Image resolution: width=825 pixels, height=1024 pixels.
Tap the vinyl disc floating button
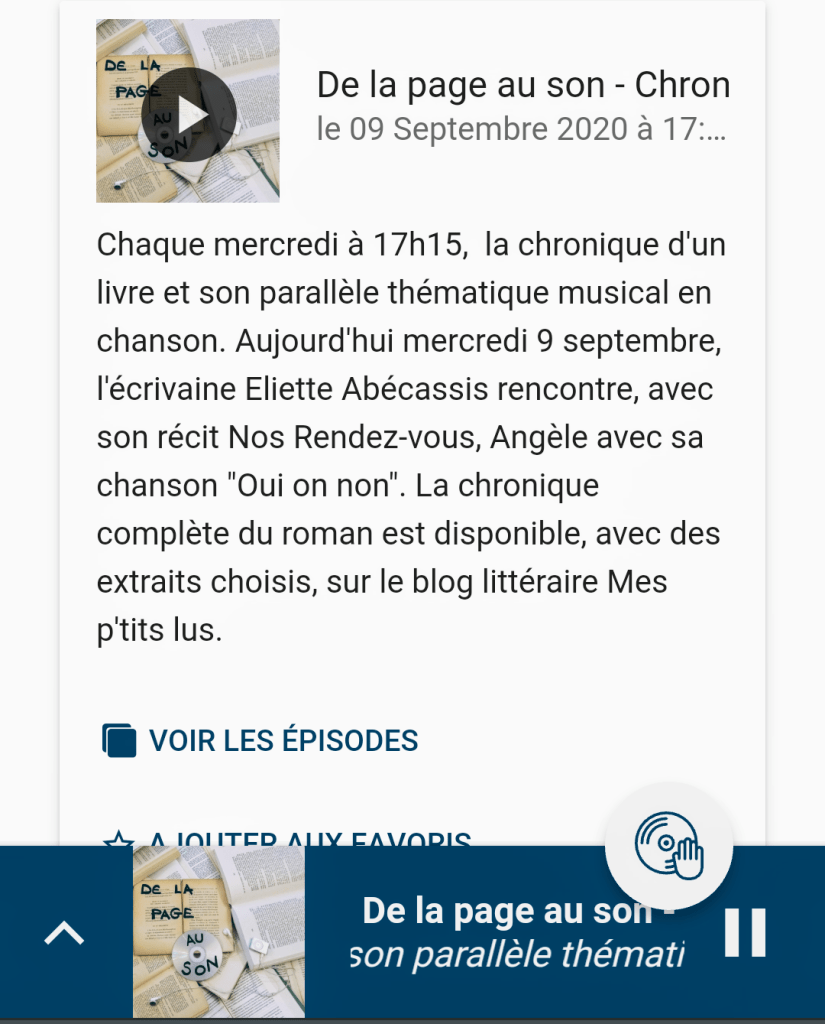[x=669, y=846]
